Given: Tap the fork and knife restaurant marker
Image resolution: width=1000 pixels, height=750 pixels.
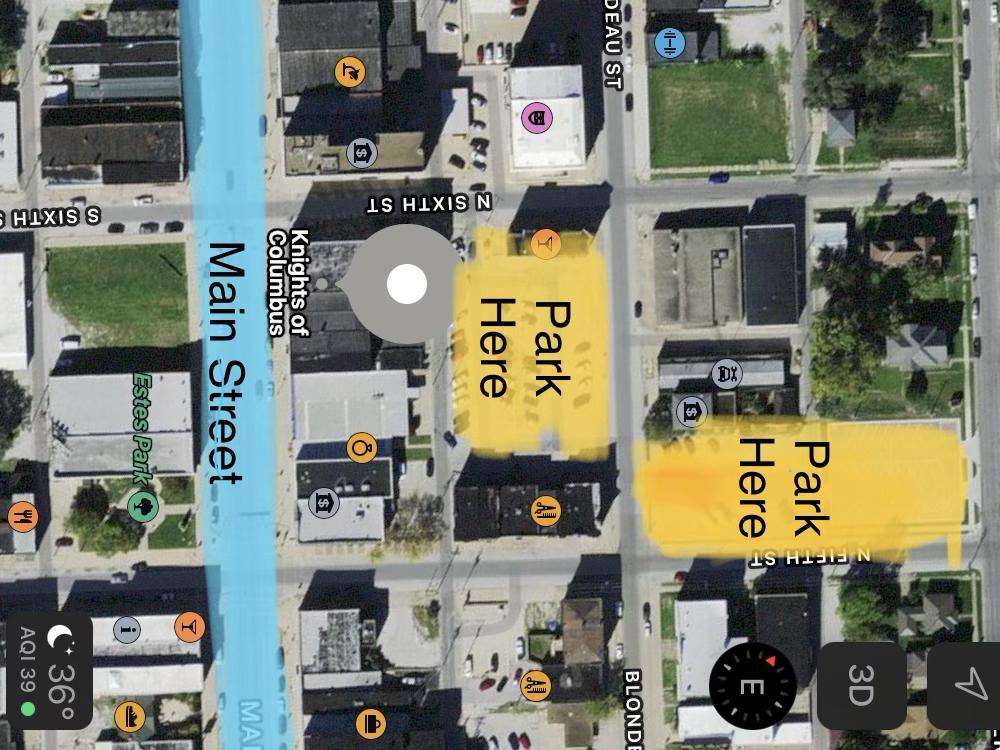Looking at the screenshot, I should tap(22, 517).
